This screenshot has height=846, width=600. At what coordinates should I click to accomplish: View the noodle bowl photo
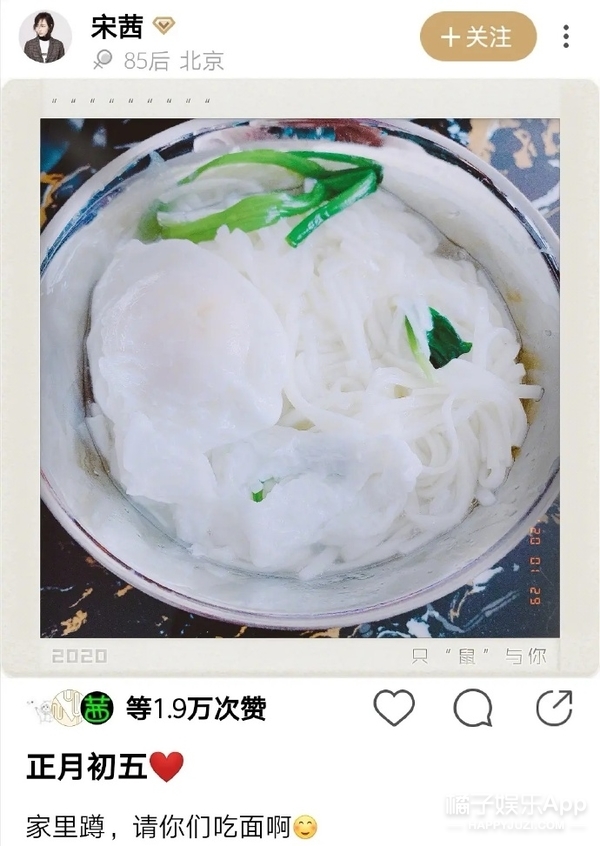click(299, 377)
